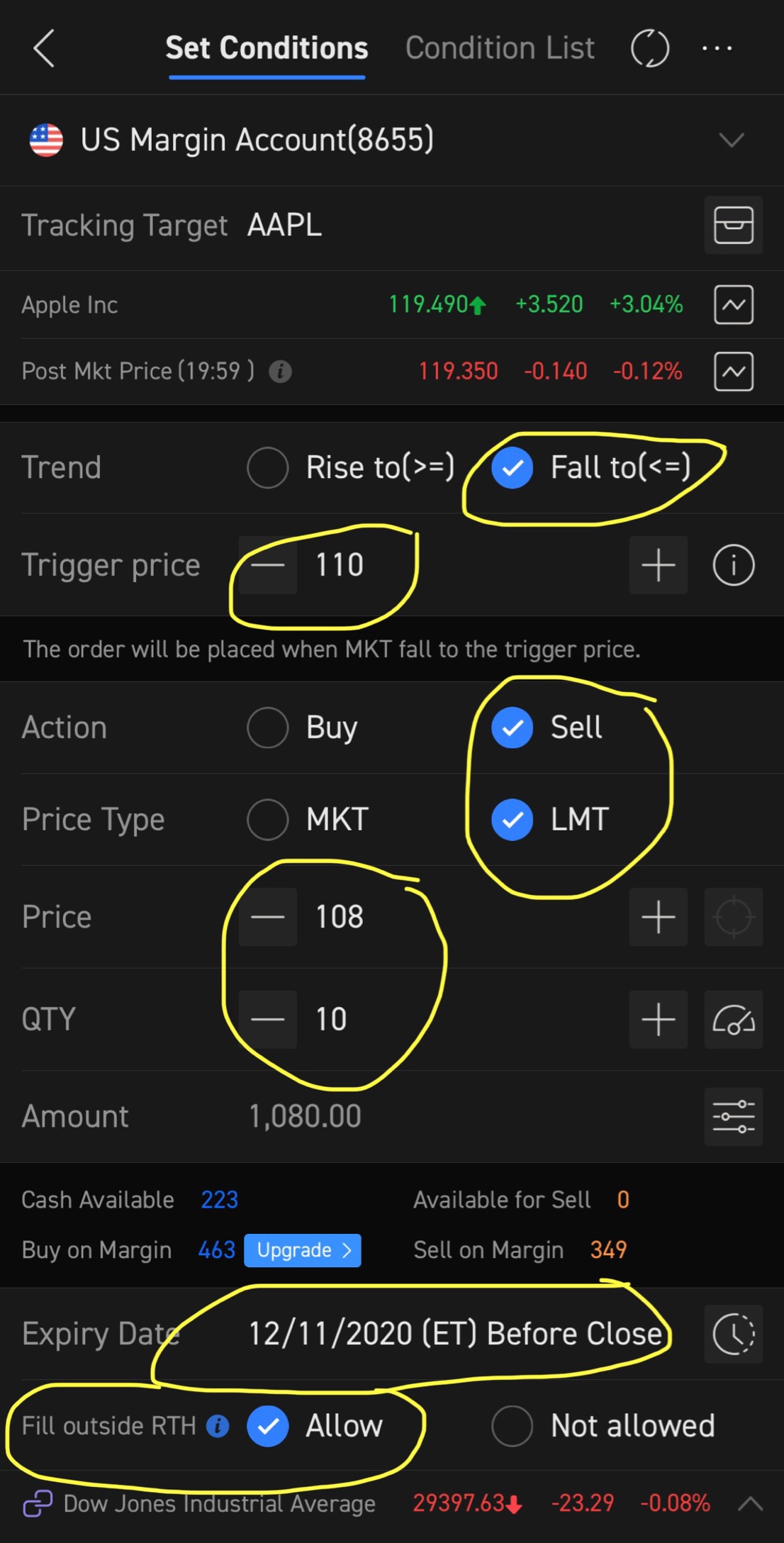Open the Post Mkt Price chart
784x1543 pixels.
click(x=733, y=371)
